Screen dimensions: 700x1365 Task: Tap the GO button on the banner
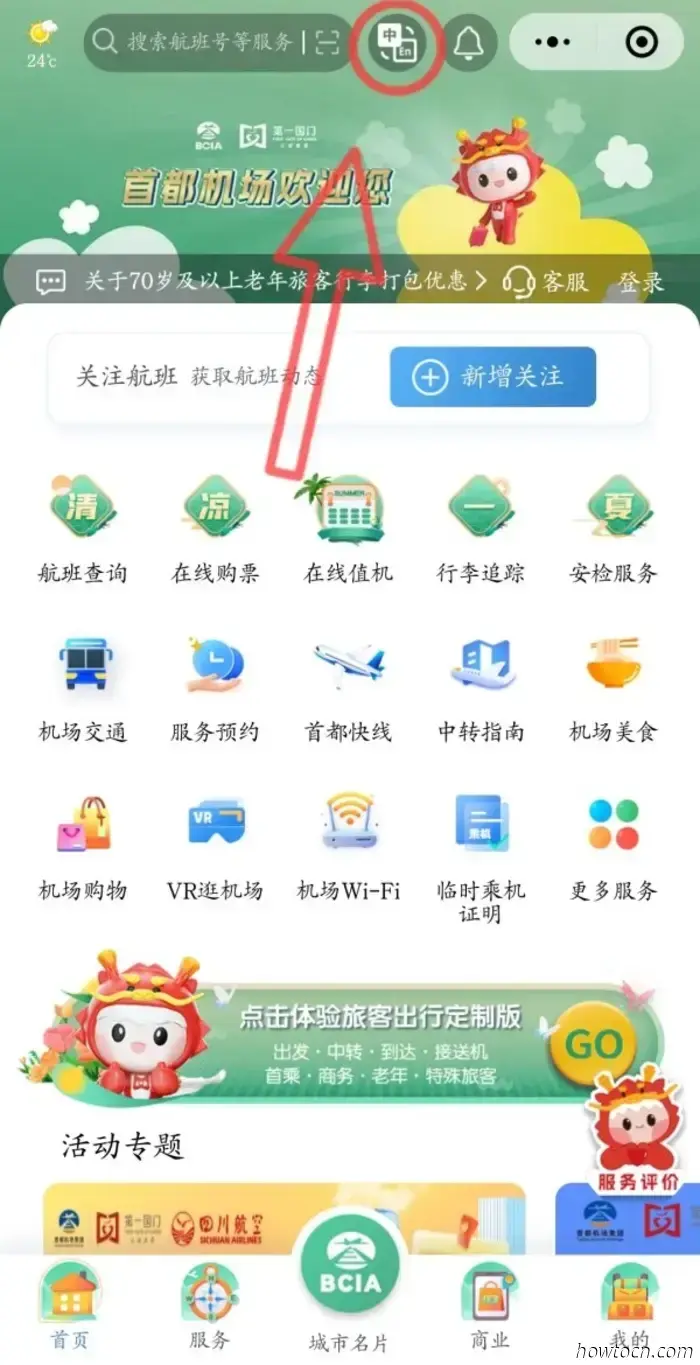tap(594, 1045)
